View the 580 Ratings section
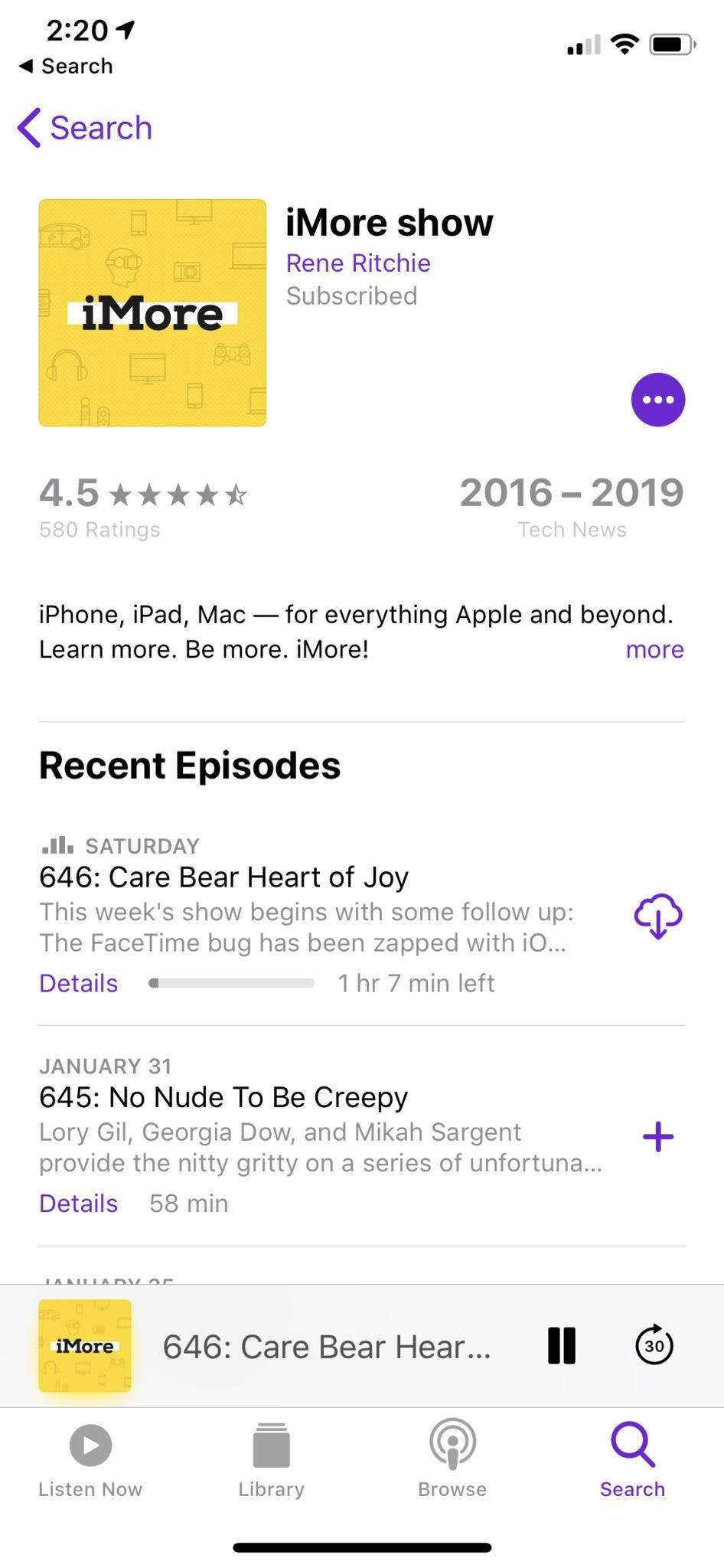The width and height of the screenshot is (724, 1568). [99, 528]
